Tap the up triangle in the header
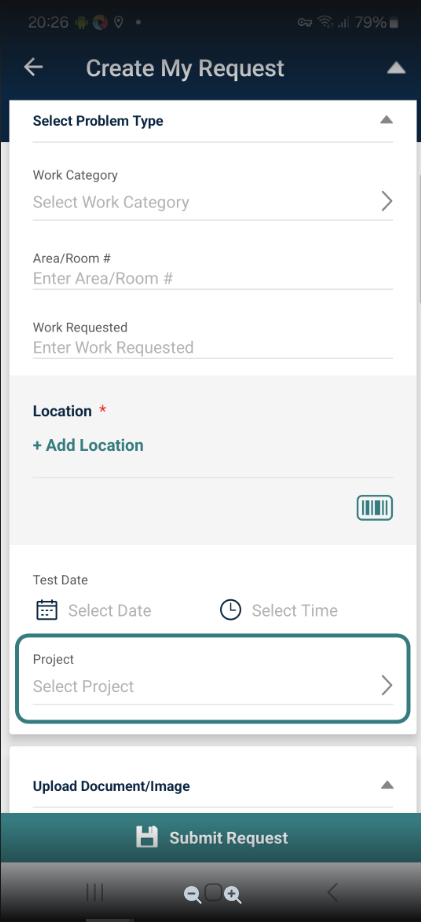421x922 pixels. click(396, 69)
